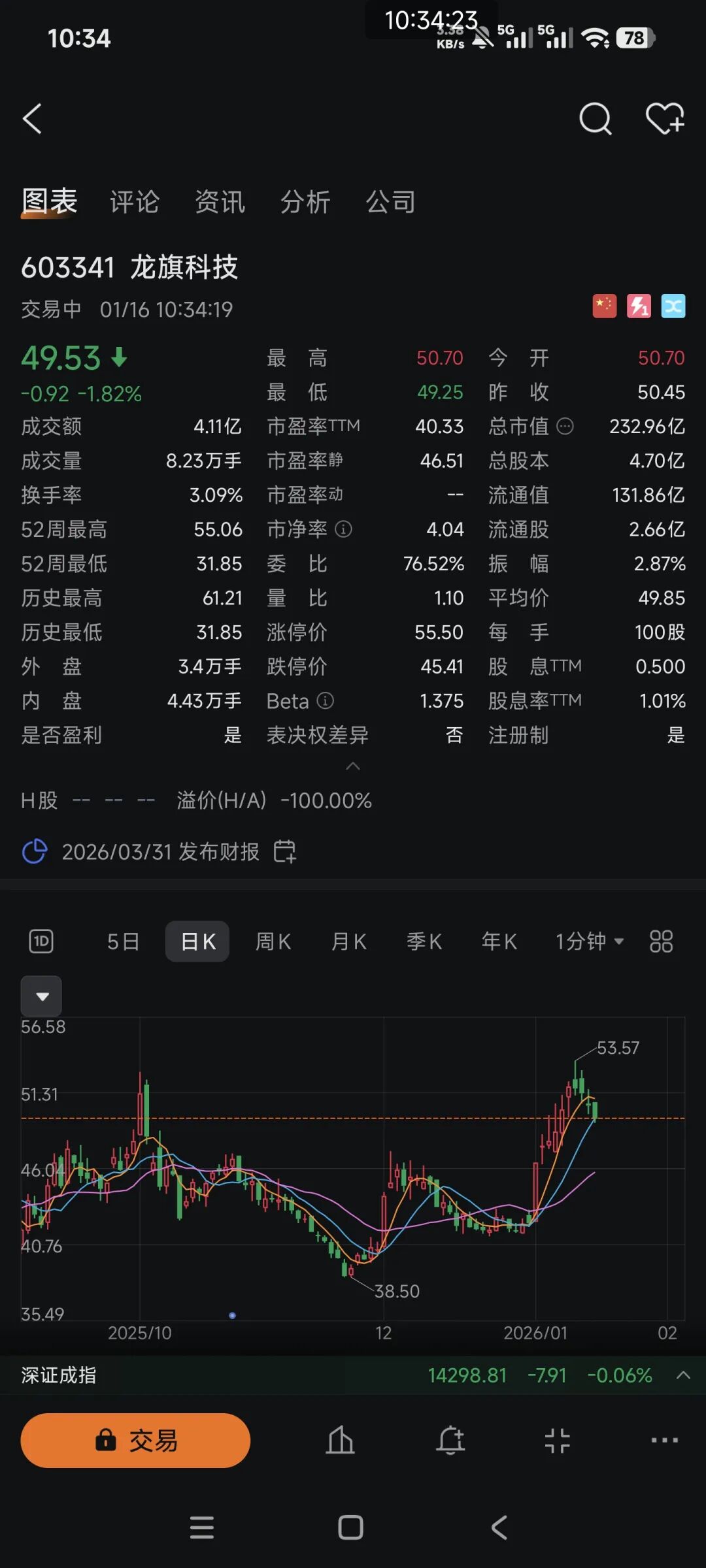The height and width of the screenshot is (1568, 706).
Task: Add earnings date reminder via calendar icon
Action: 286,851
